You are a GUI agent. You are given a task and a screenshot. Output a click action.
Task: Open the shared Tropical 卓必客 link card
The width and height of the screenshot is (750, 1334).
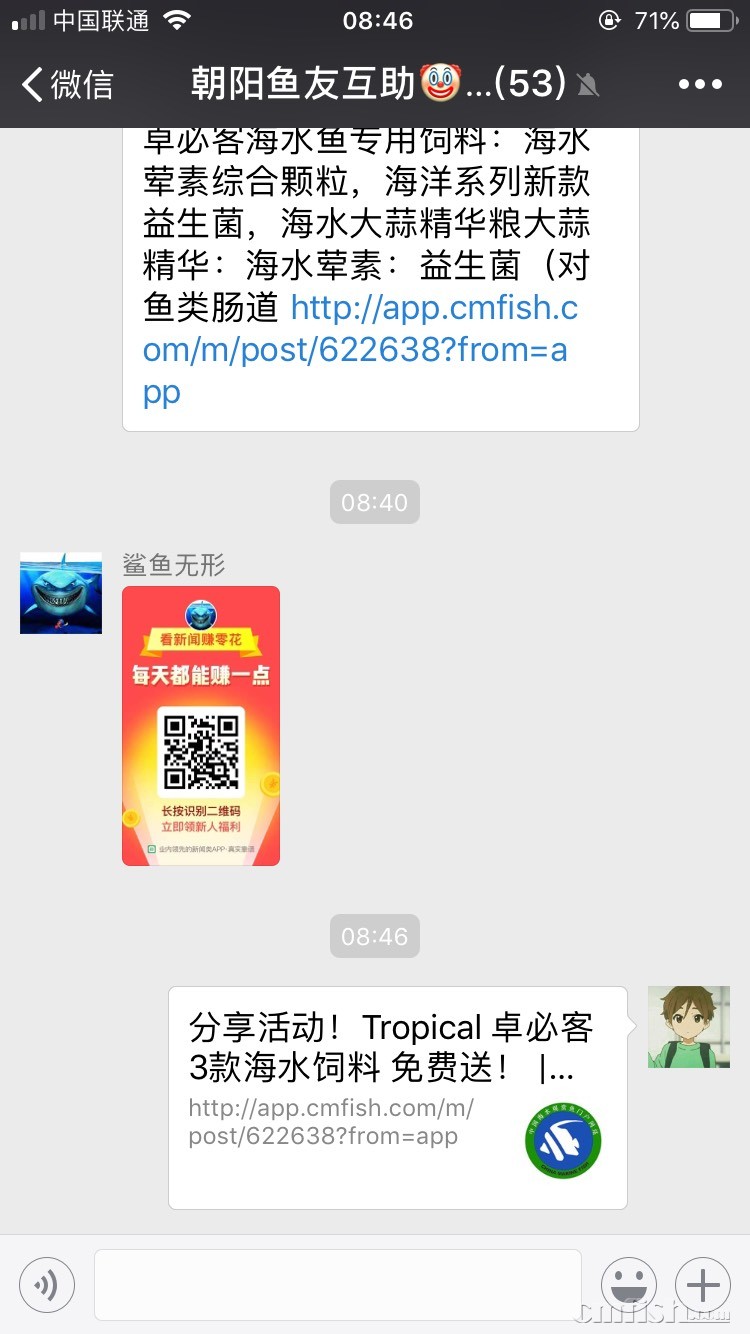[x=397, y=1097]
